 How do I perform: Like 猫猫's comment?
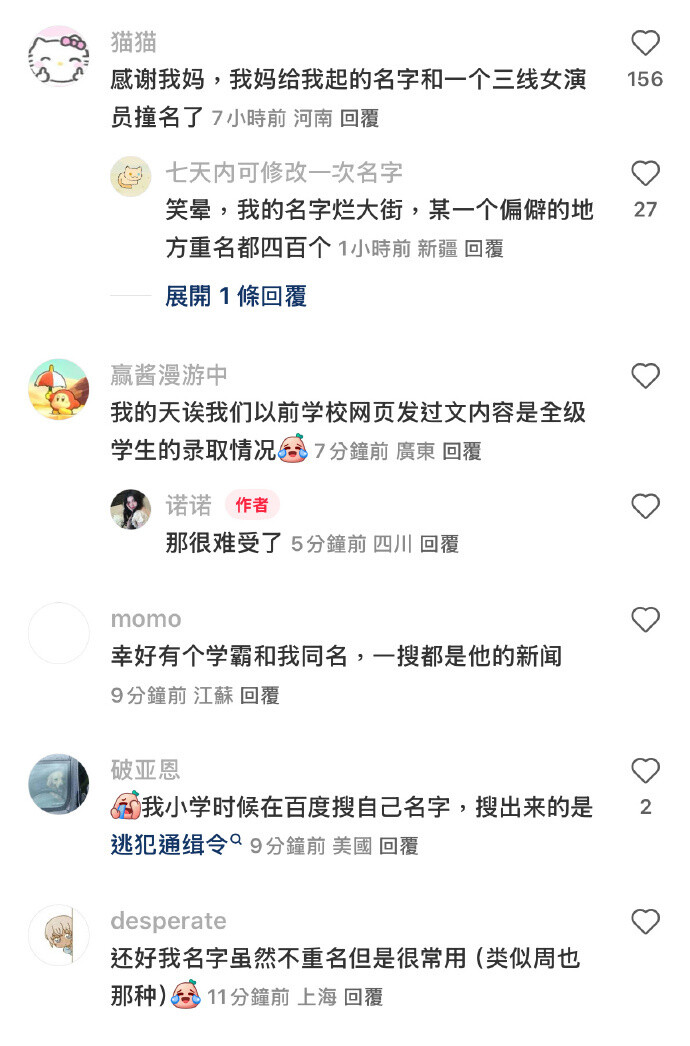coord(646,43)
